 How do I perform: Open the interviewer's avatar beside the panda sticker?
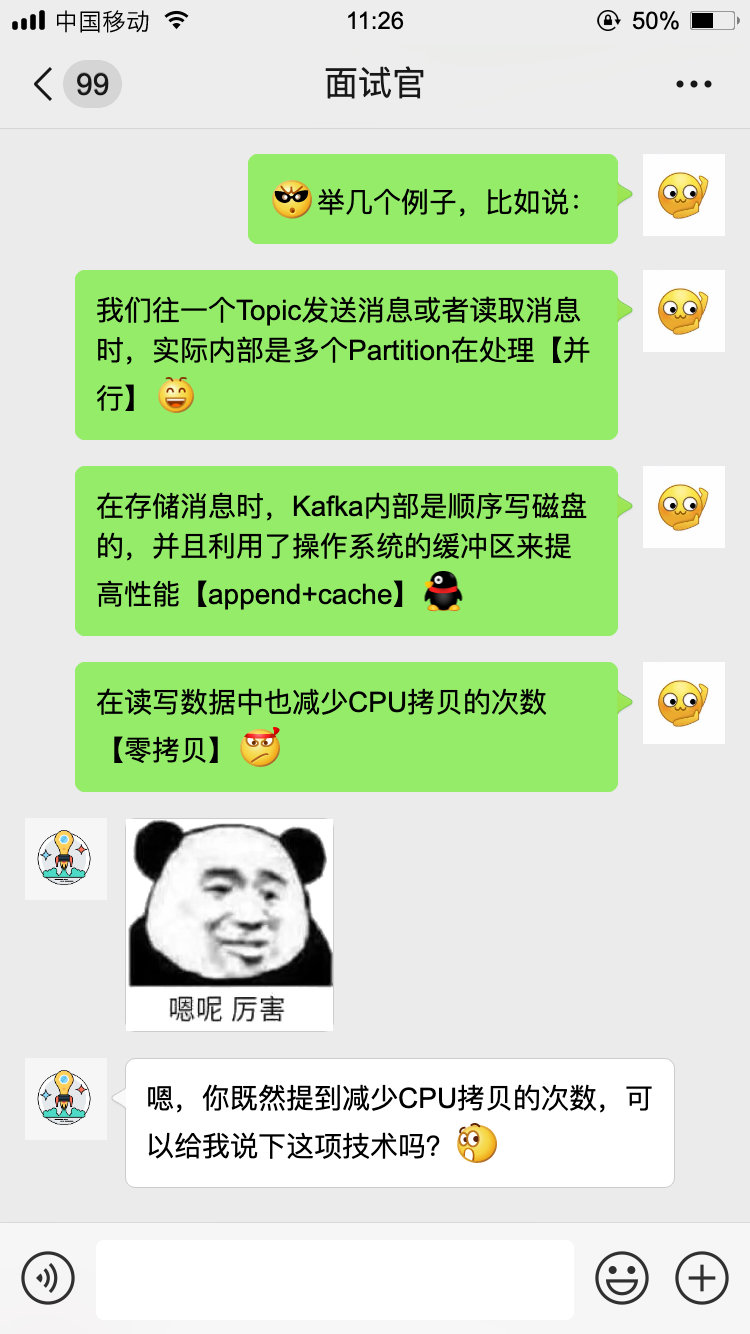pyautogui.click(x=65, y=858)
